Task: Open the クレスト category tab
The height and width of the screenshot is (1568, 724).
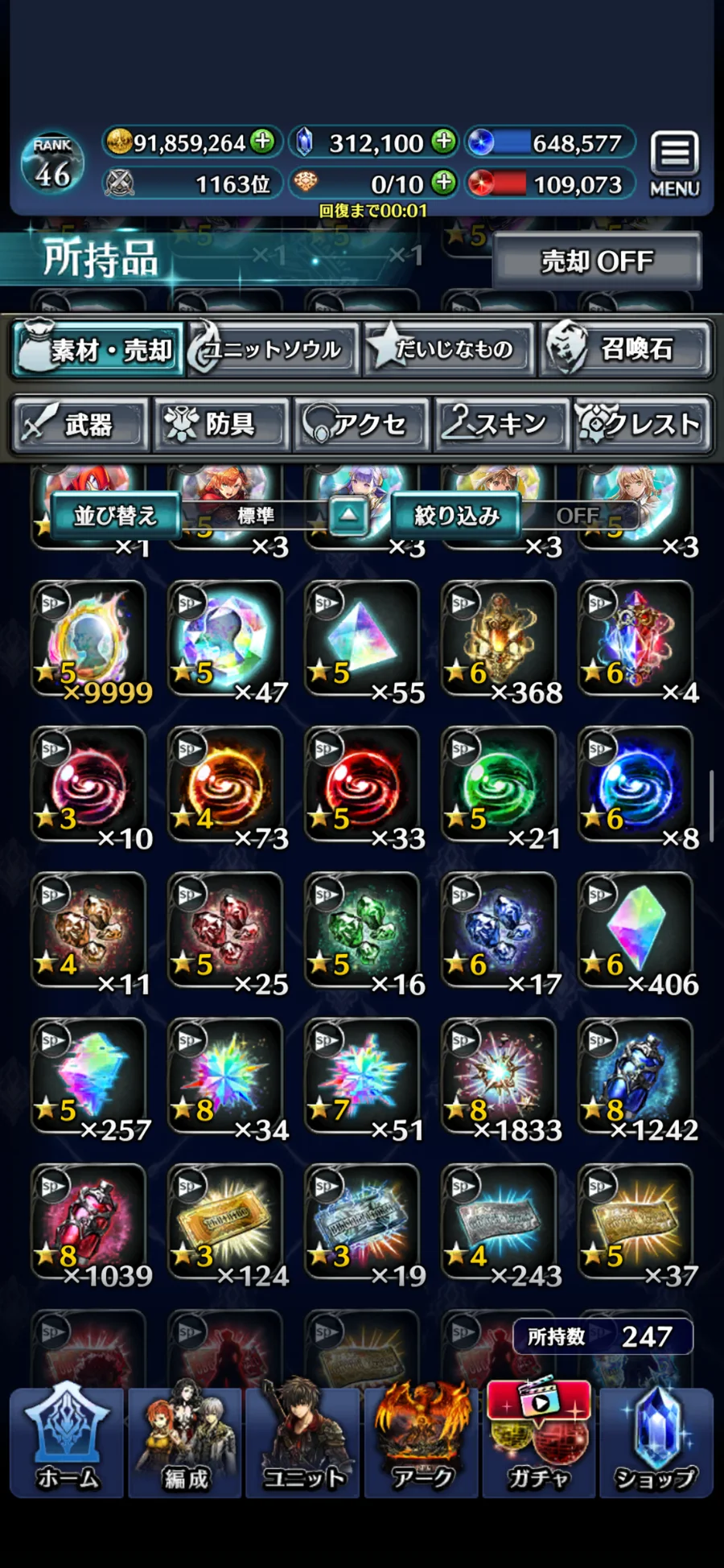Action: (643, 423)
